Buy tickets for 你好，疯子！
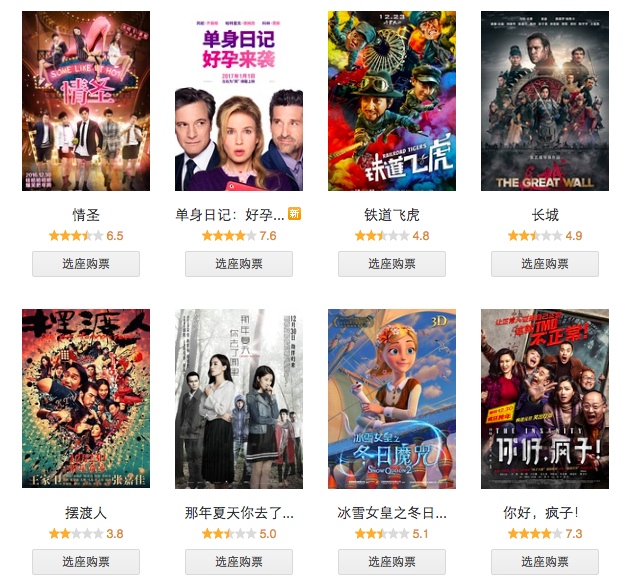The image size is (634, 587). 545,562
